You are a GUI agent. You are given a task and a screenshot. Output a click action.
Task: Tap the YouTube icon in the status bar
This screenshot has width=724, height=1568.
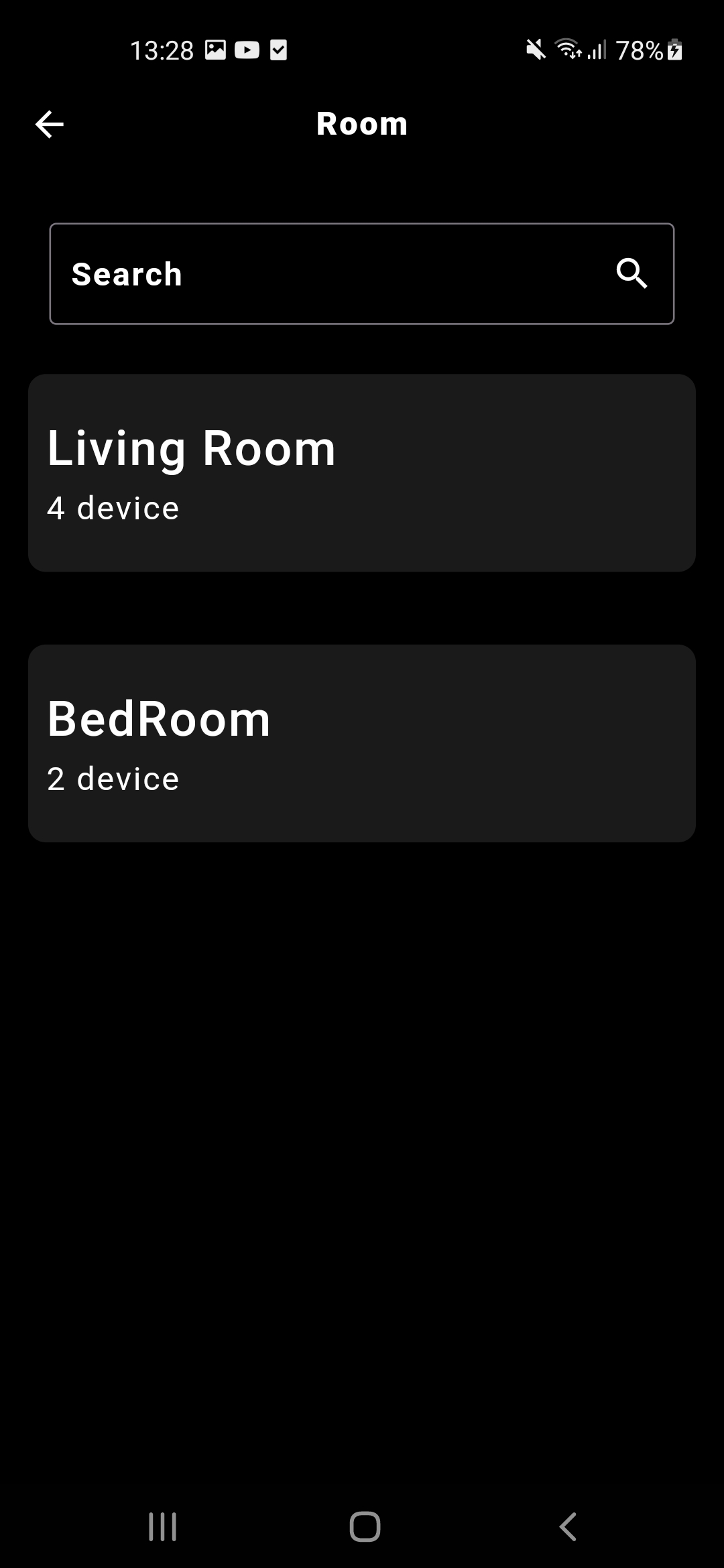click(247, 50)
